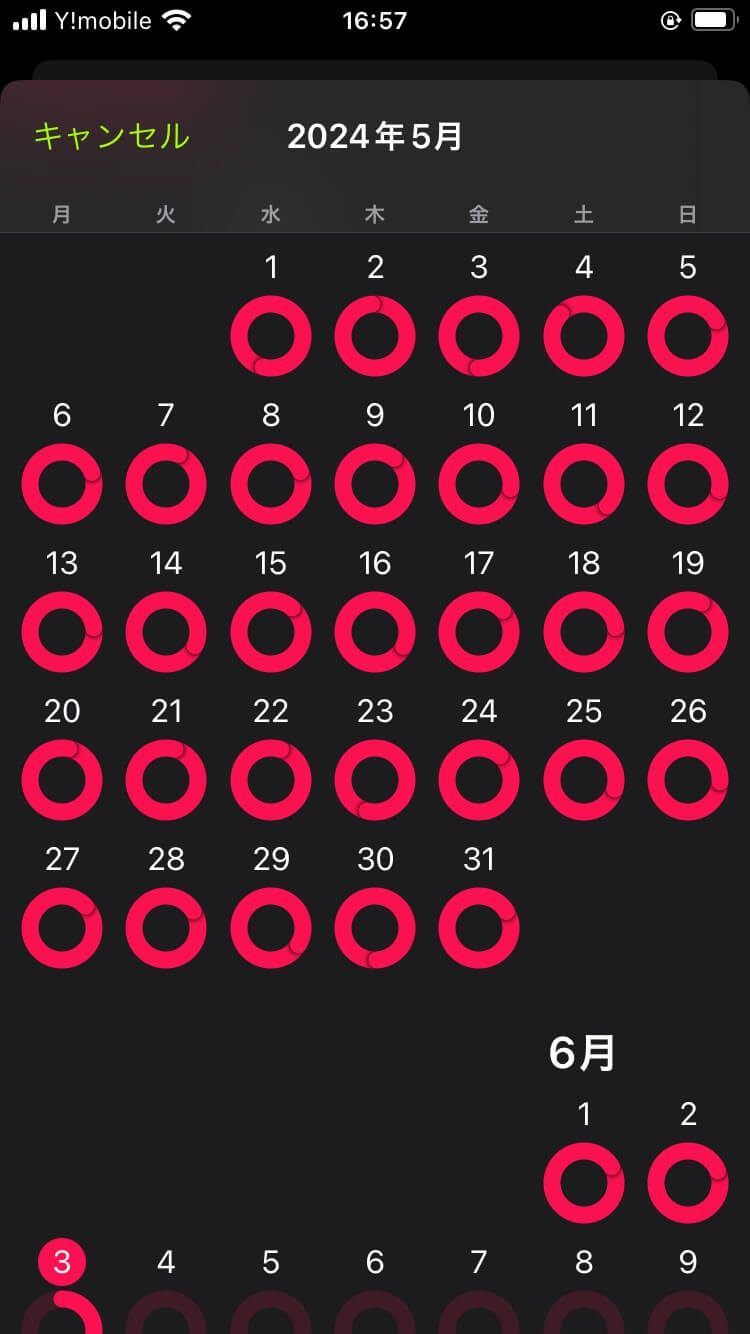Select May 27 activity day
Screen dimensions: 750x1334
pos(62,928)
